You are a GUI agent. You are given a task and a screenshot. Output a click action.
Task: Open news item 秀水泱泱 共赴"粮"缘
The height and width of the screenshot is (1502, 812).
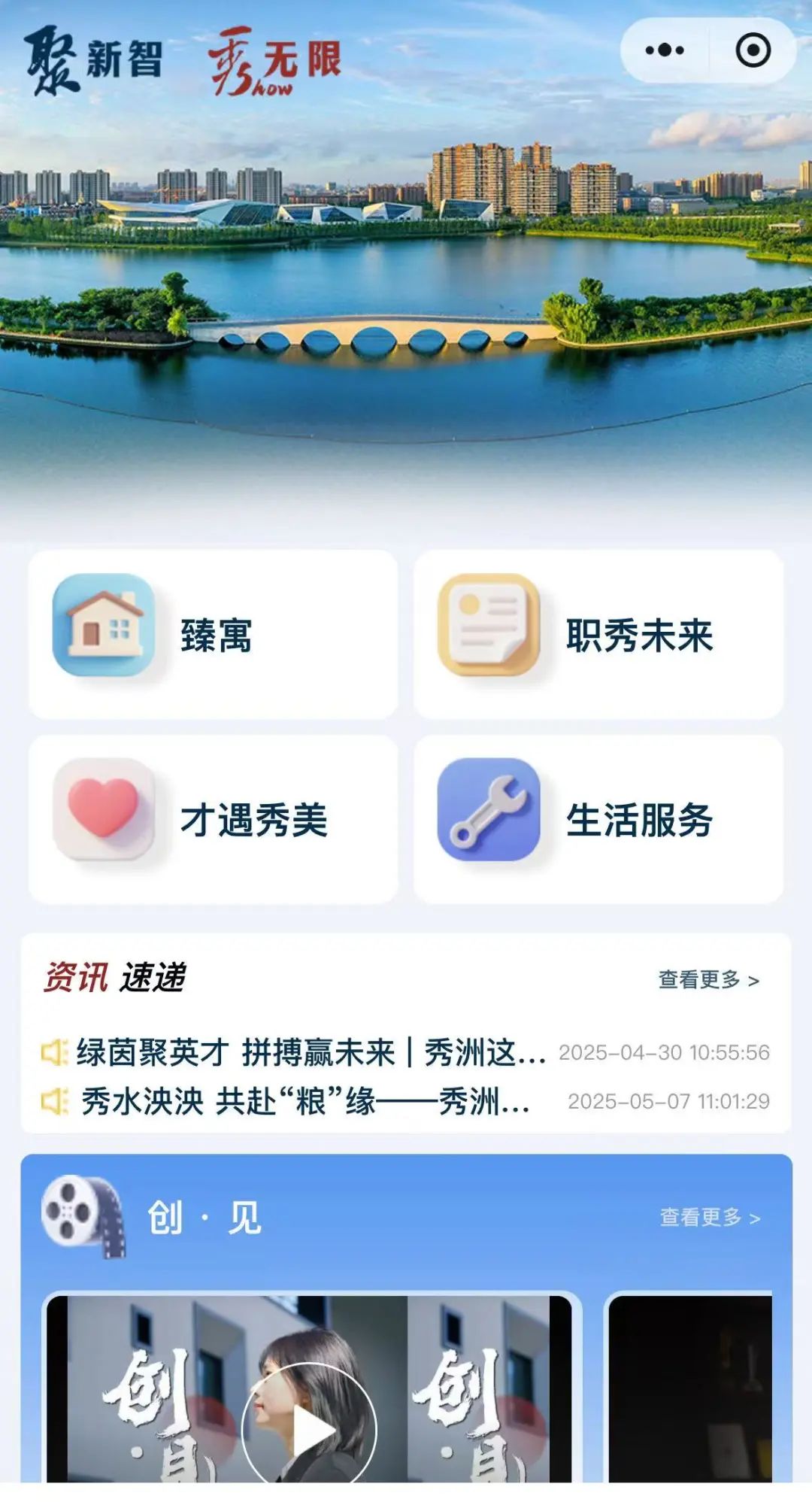[x=305, y=1102]
